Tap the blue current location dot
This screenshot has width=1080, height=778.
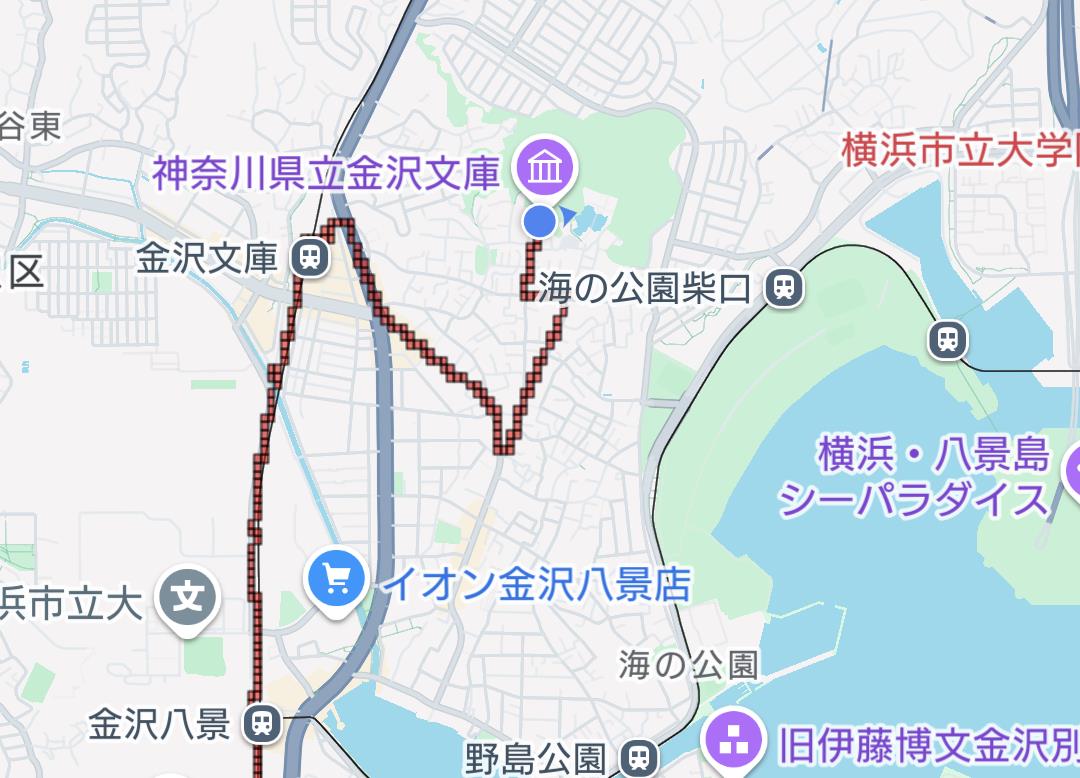click(540, 221)
